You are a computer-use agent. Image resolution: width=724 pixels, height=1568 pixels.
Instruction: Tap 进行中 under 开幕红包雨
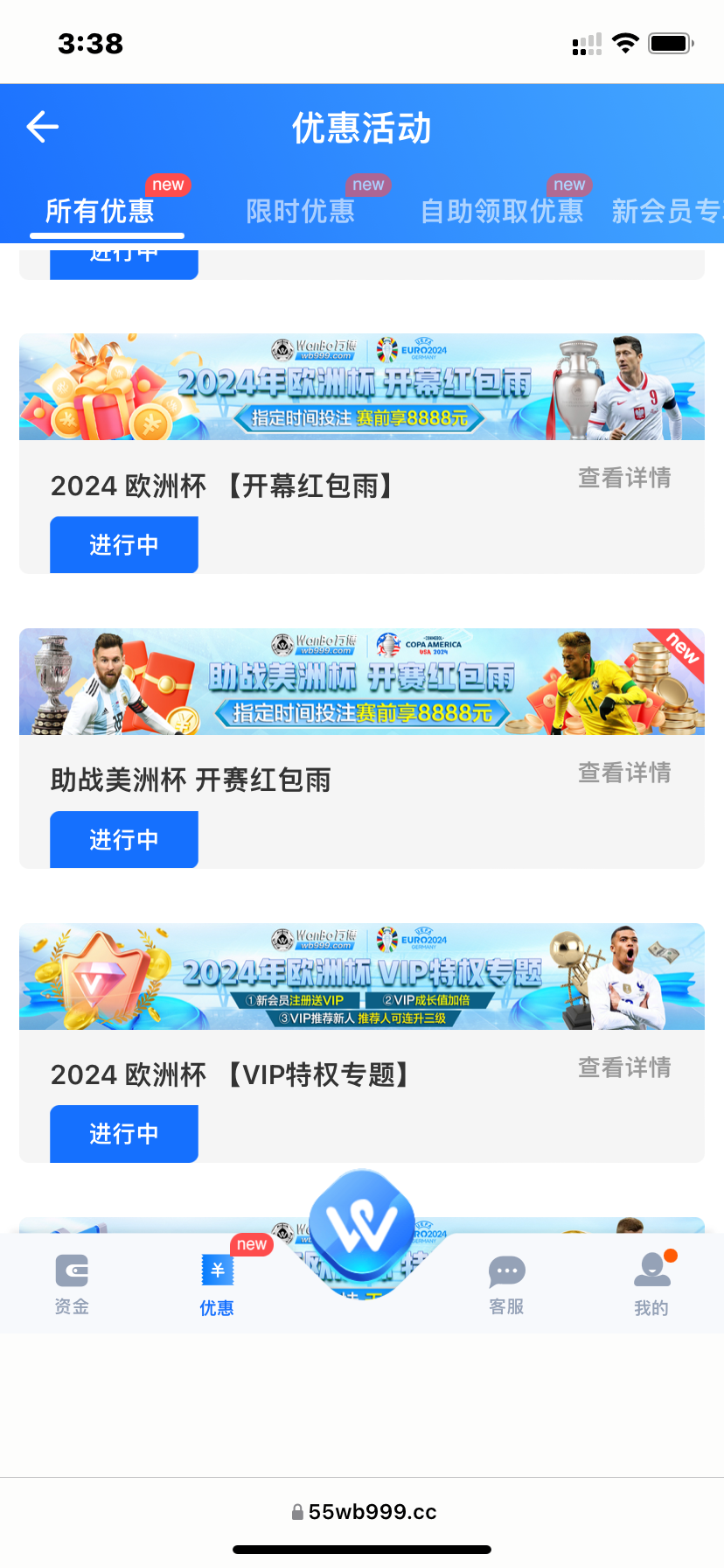[124, 545]
